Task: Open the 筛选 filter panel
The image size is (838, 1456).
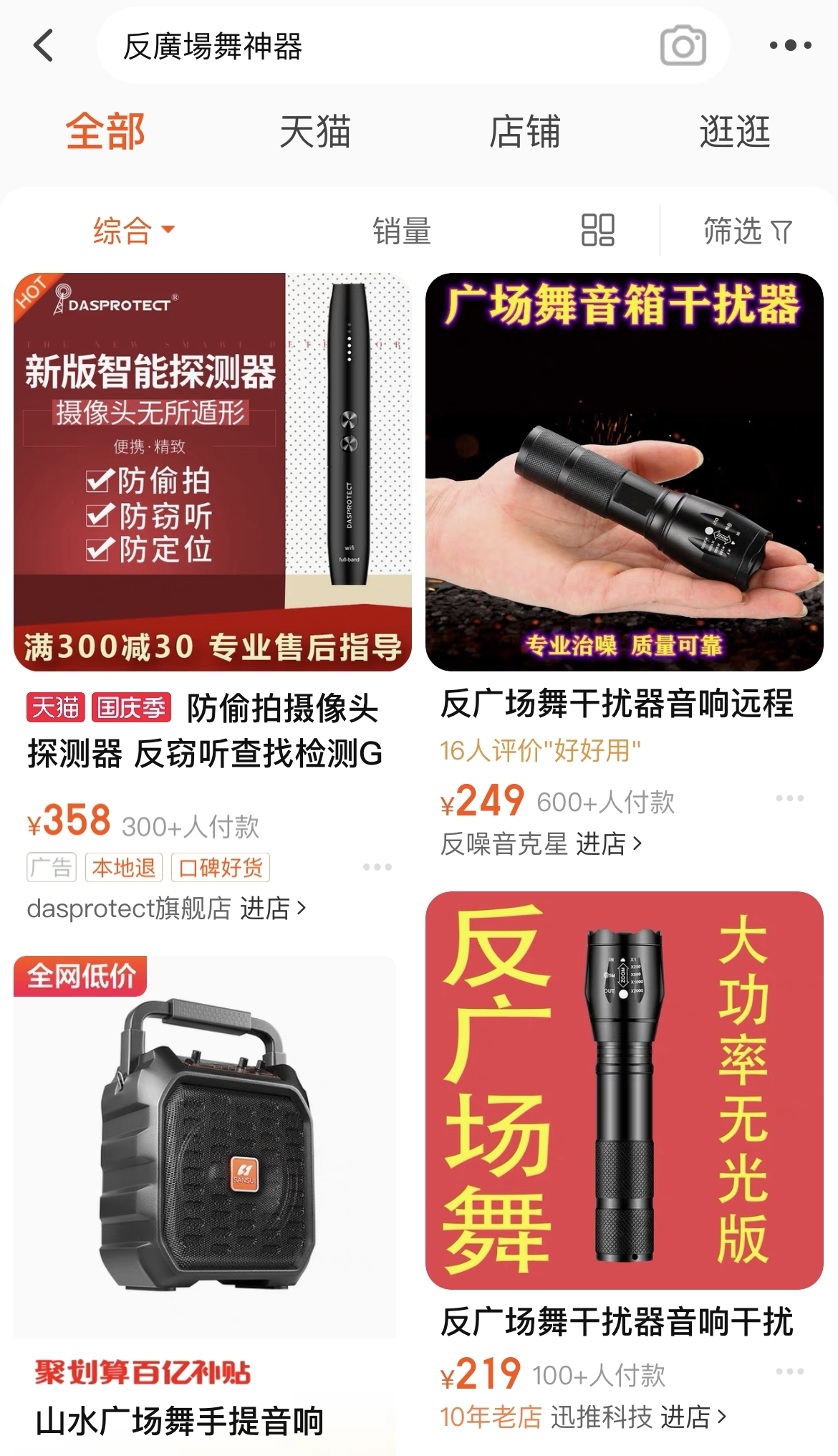Action: 747,231
